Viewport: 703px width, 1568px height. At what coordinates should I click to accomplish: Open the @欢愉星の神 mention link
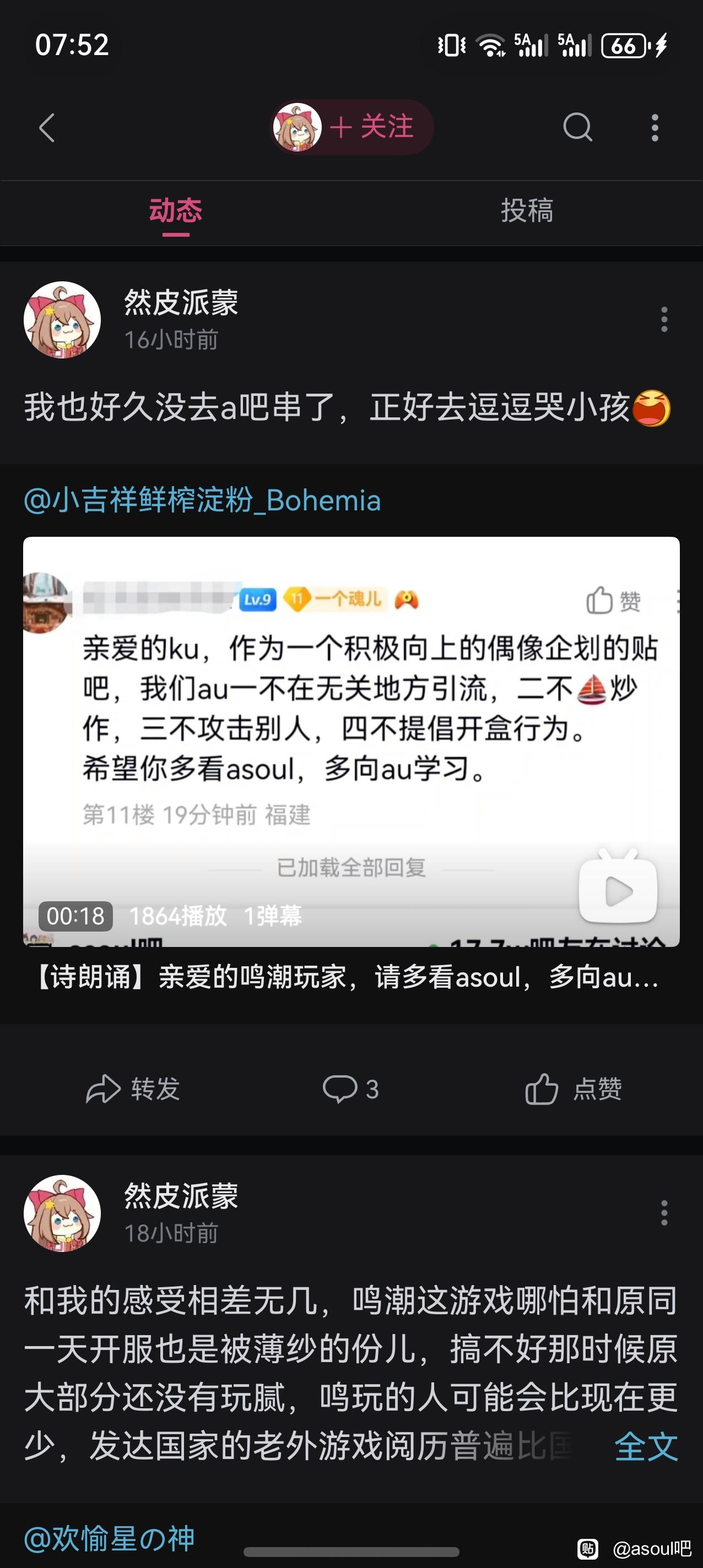click(109, 1538)
